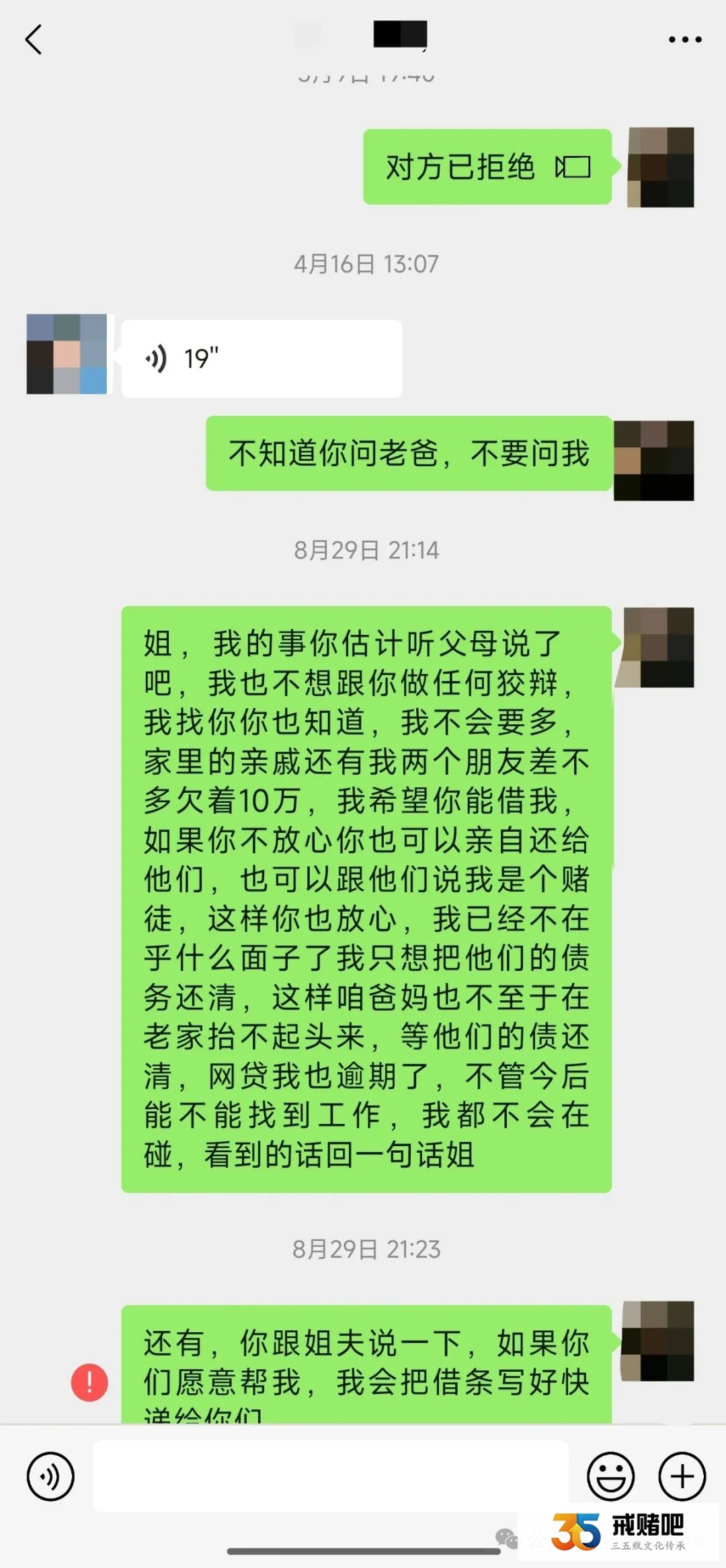Go back to the chat list

[34, 40]
